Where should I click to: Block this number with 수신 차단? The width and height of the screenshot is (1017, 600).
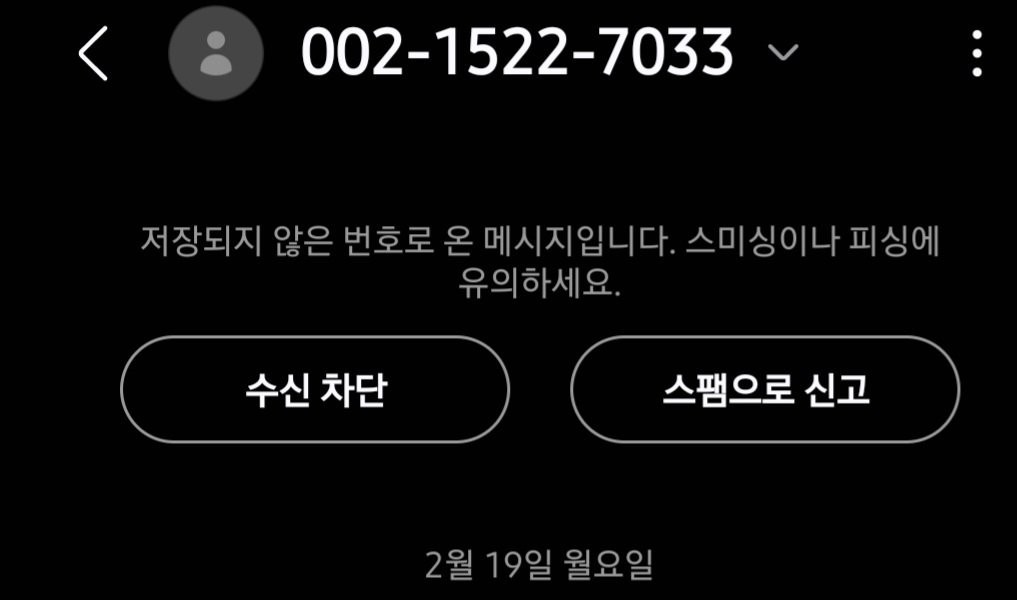point(315,390)
